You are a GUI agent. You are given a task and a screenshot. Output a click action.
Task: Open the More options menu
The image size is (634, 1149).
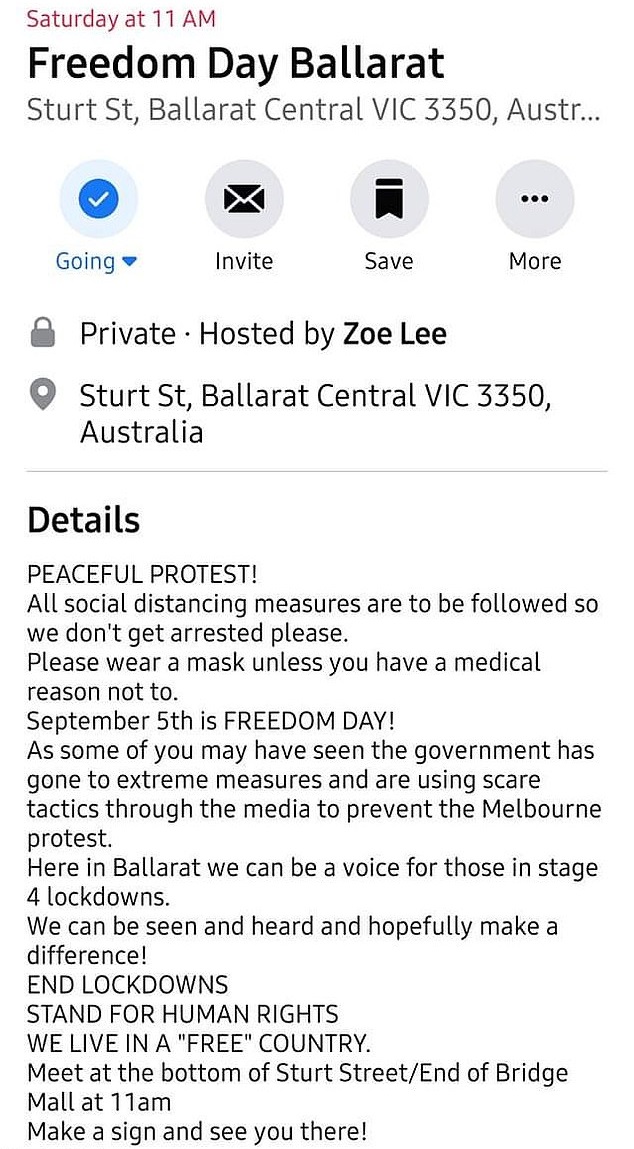[535, 201]
